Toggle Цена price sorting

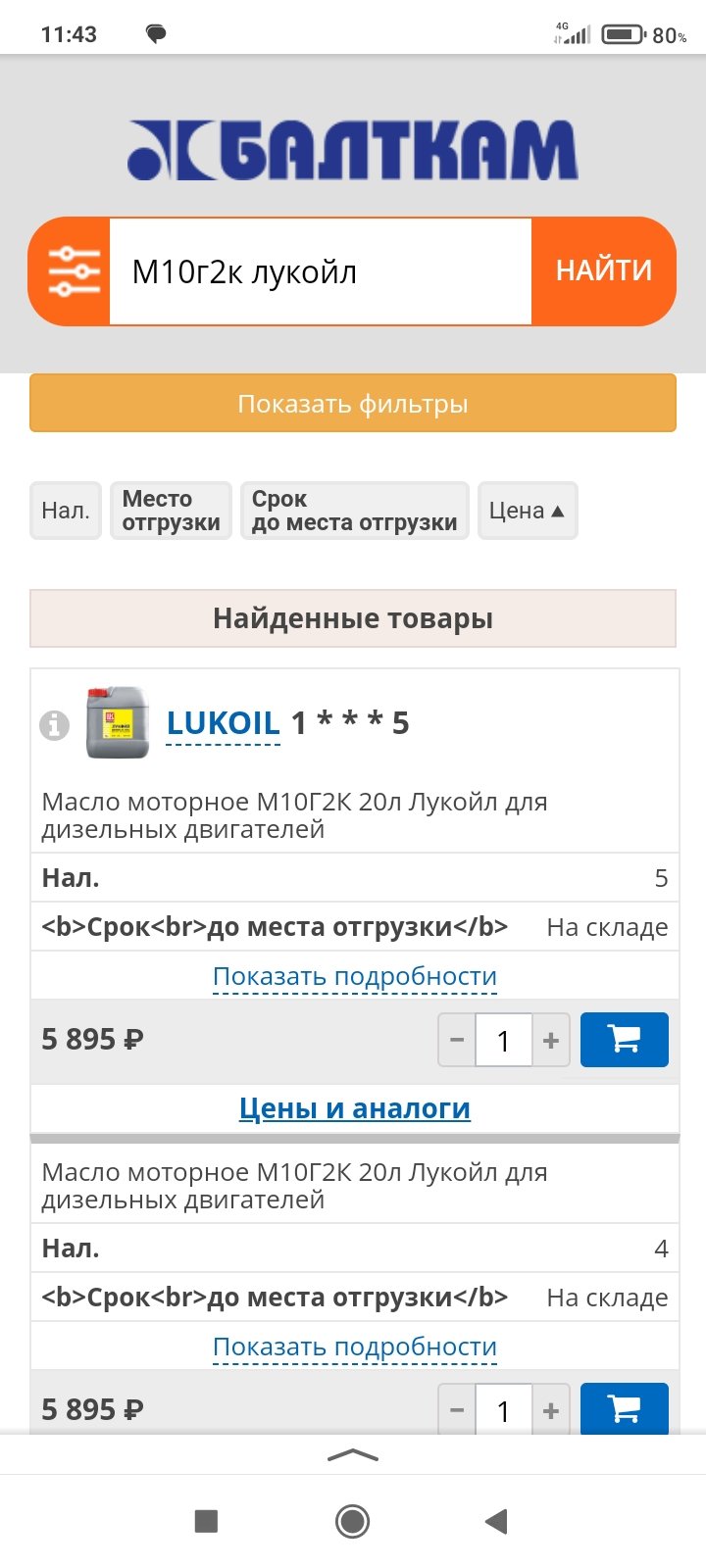[x=528, y=511]
